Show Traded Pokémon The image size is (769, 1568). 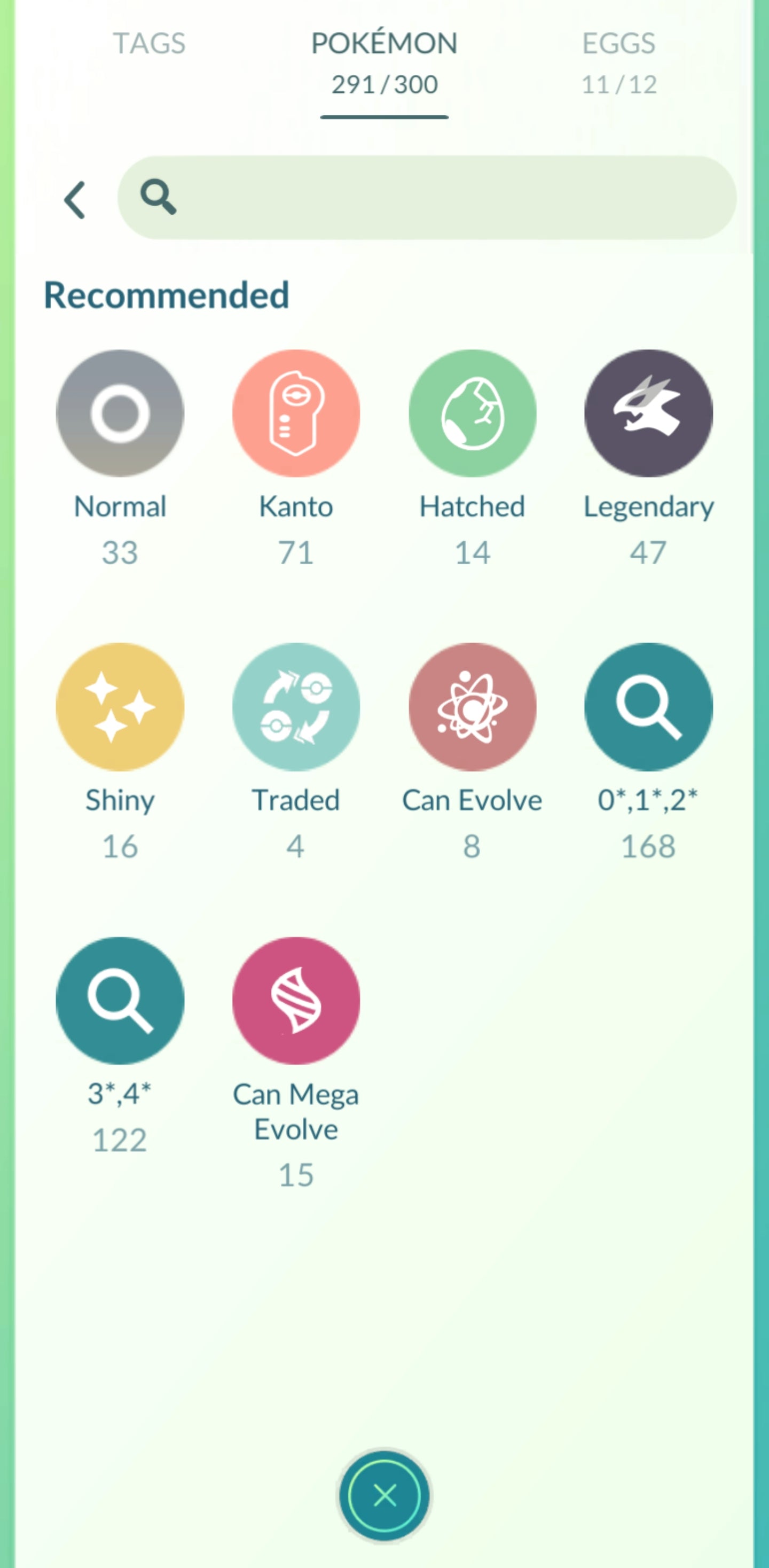[296, 707]
